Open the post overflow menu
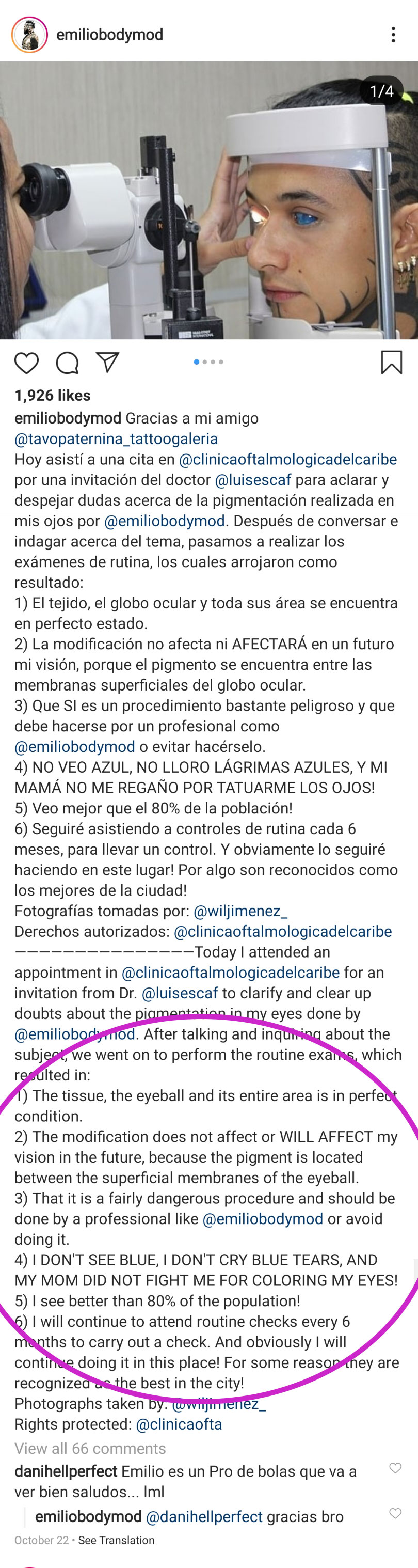The height and width of the screenshot is (1568, 418). (393, 35)
